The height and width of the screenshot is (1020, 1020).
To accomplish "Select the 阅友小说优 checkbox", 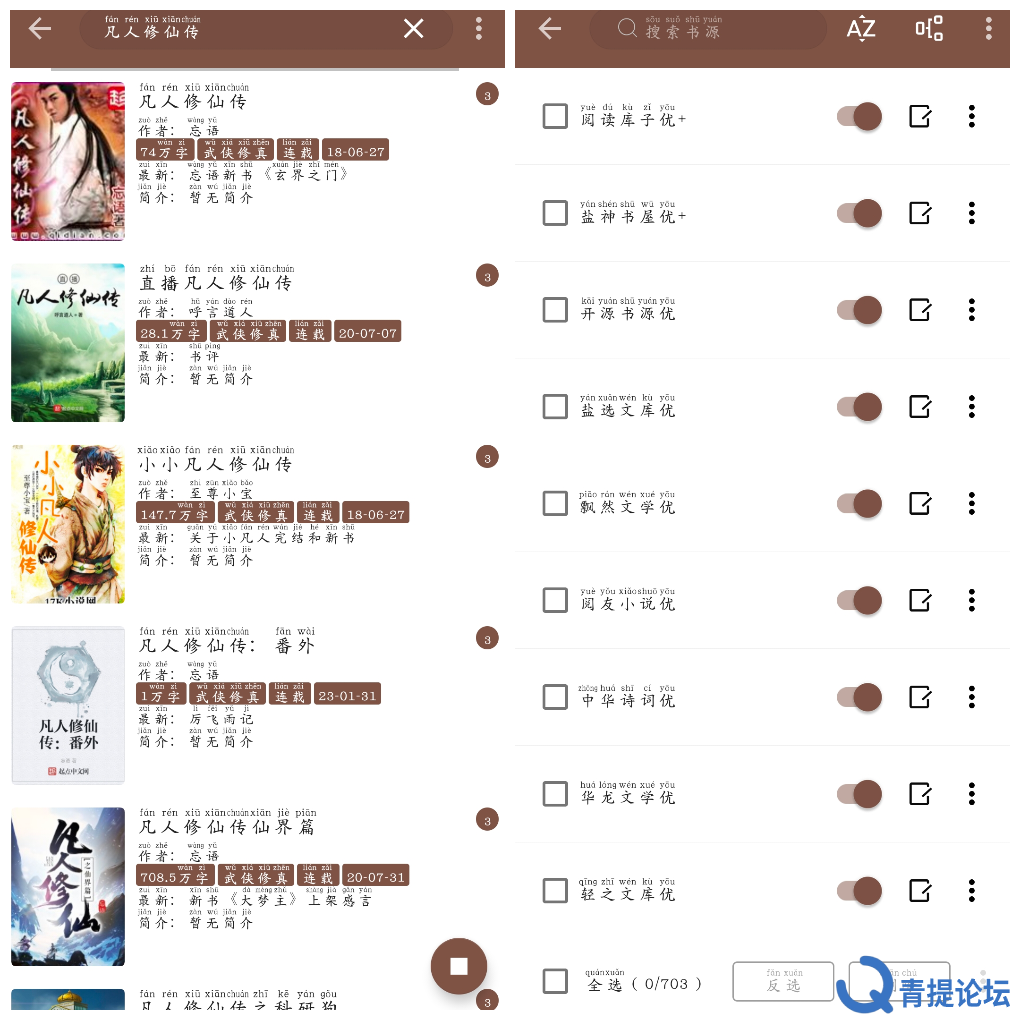I will pyautogui.click(x=555, y=600).
